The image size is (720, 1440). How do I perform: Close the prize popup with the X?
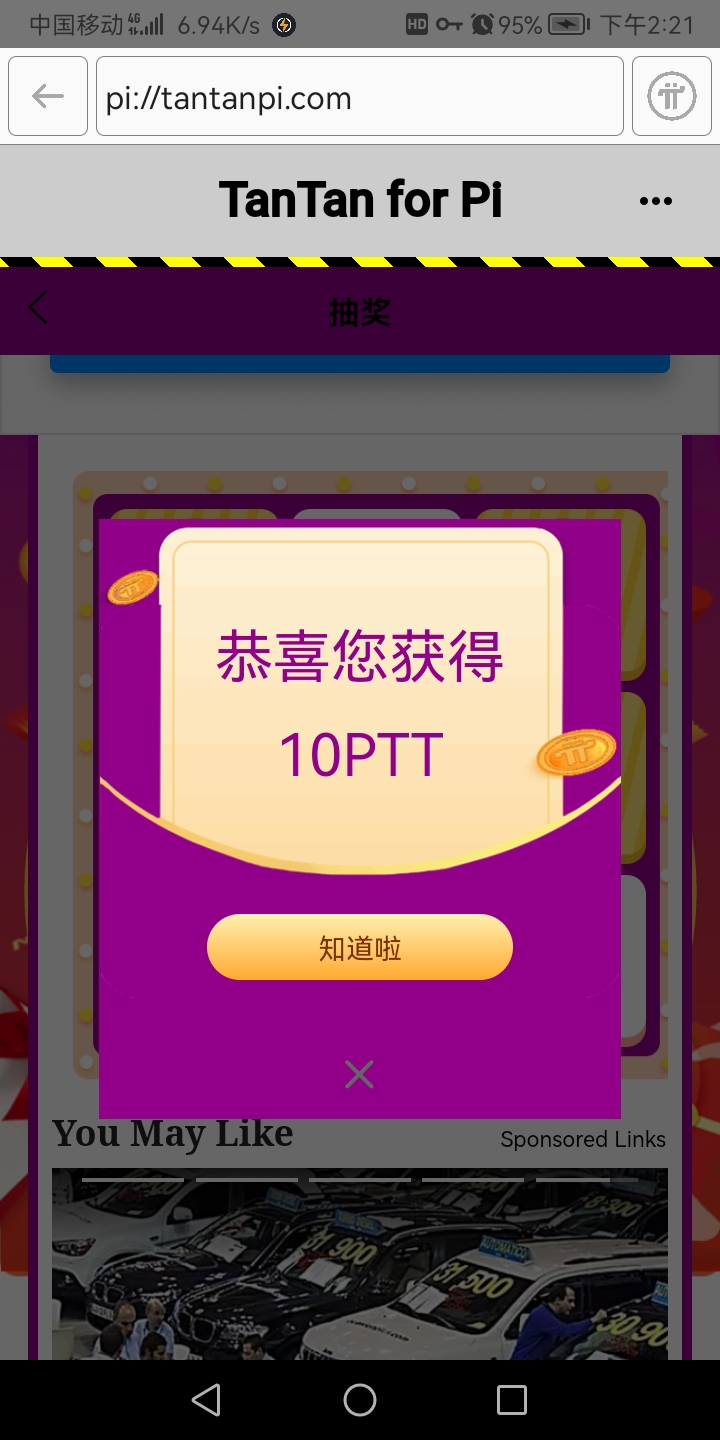coord(359,1075)
